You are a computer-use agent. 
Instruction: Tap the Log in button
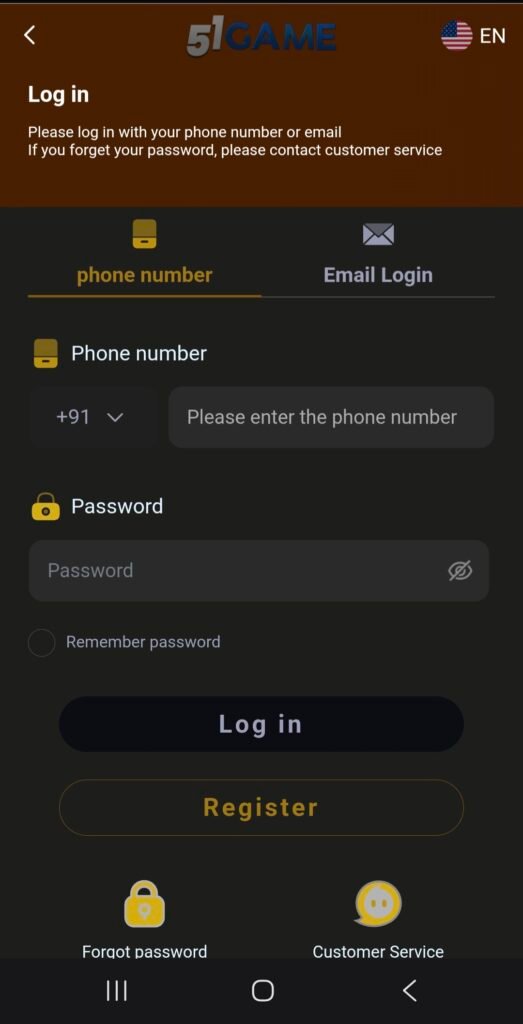[x=261, y=724]
